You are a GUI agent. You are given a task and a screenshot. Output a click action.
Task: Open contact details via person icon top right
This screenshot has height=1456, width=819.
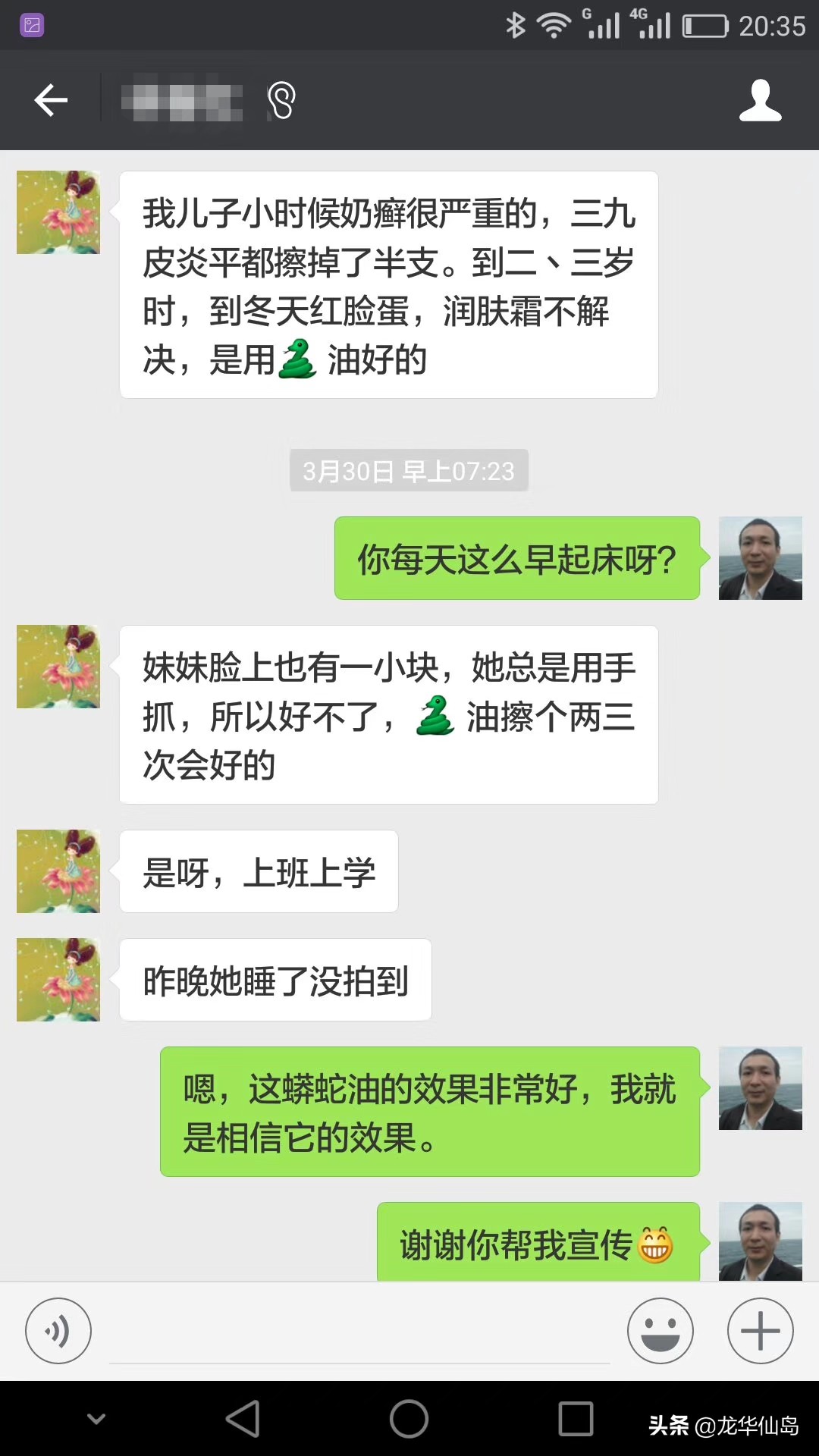[x=761, y=99]
